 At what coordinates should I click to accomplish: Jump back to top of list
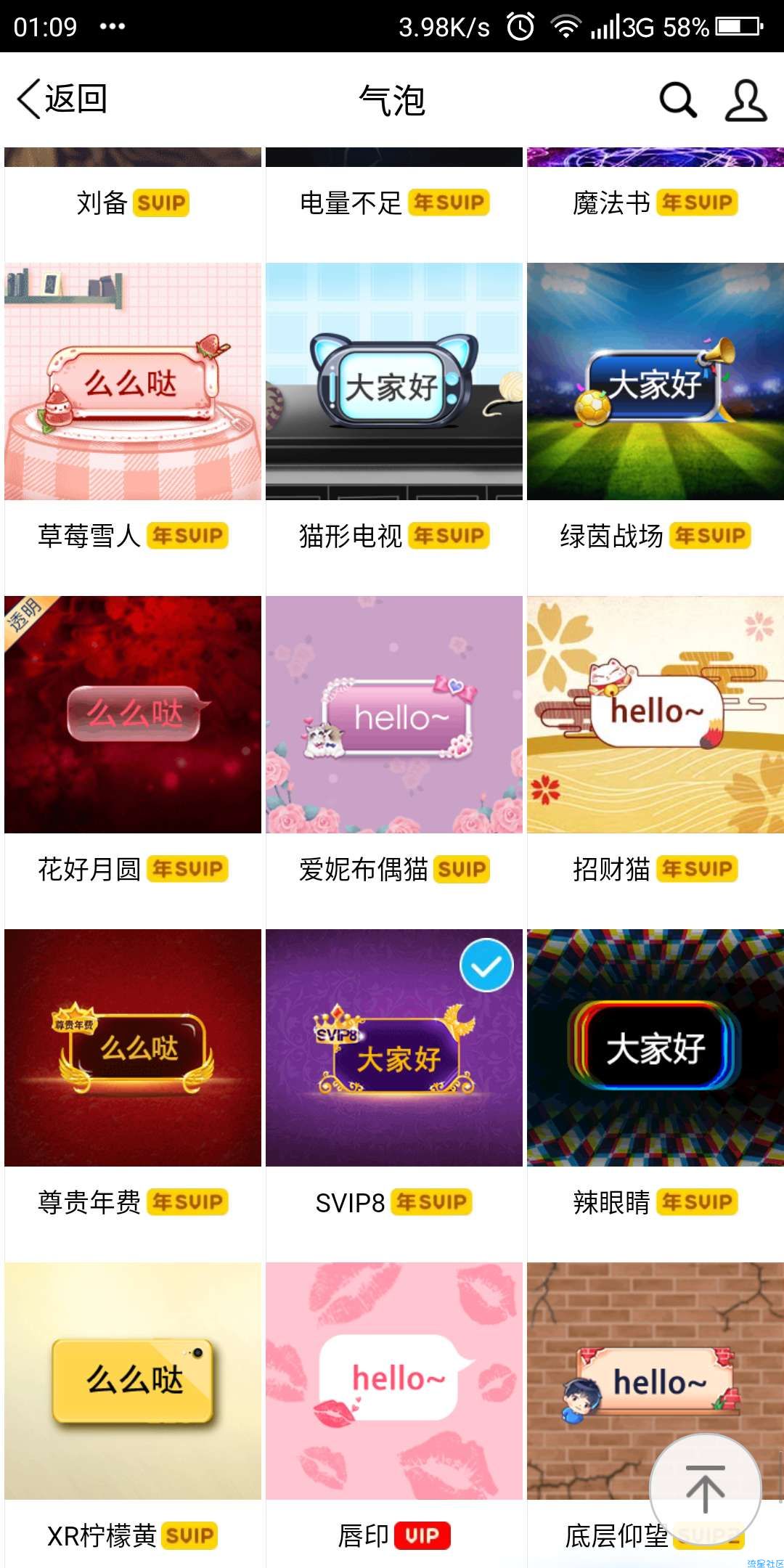pyautogui.click(x=705, y=1489)
